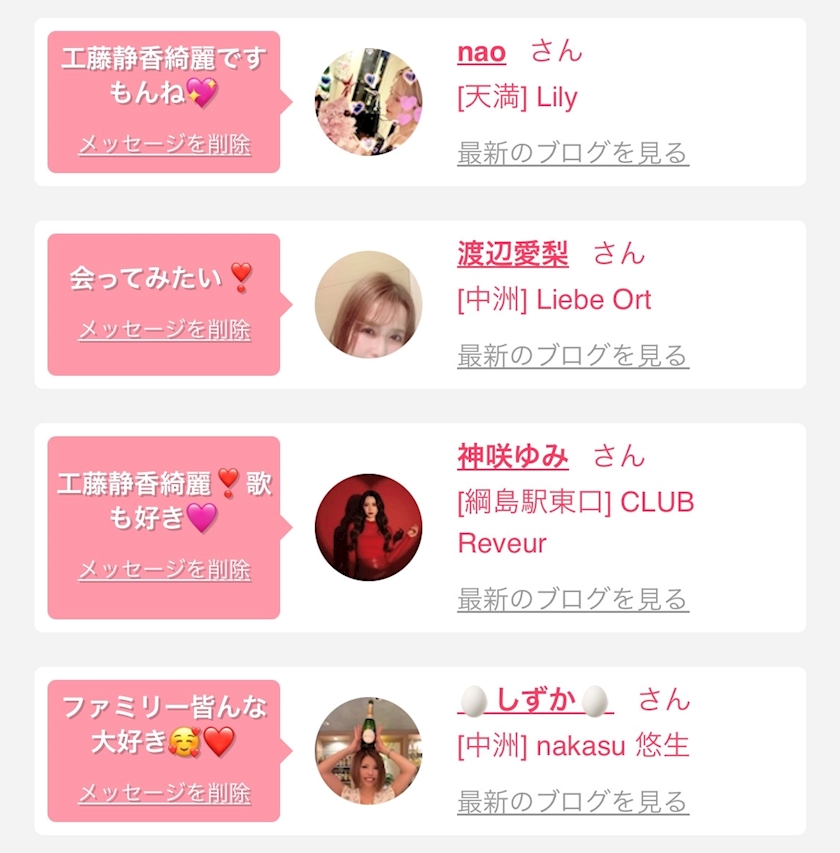Open 神咲ゆみ's profile name link
This screenshot has height=853, width=840.
(x=512, y=457)
